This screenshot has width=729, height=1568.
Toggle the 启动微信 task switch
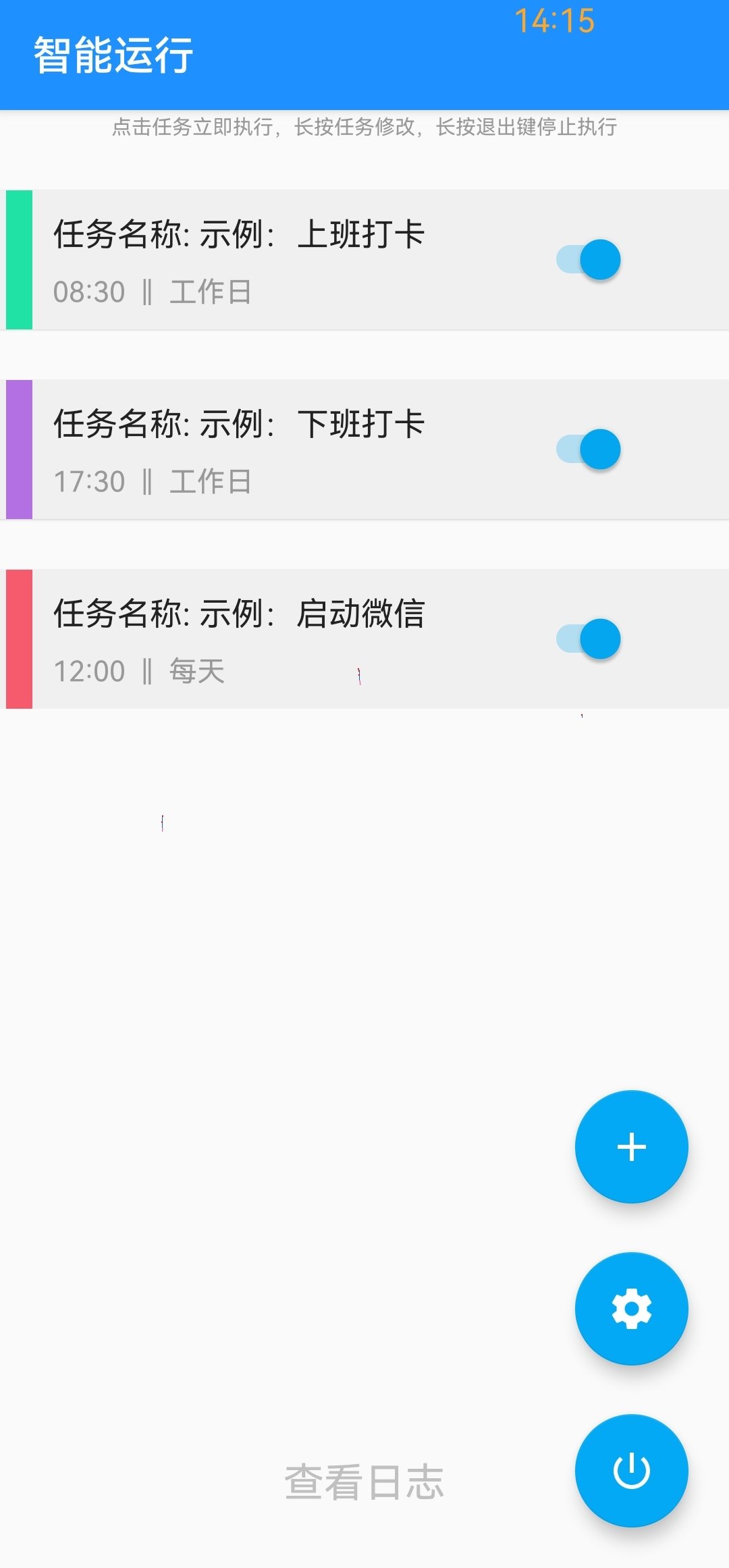coord(588,638)
